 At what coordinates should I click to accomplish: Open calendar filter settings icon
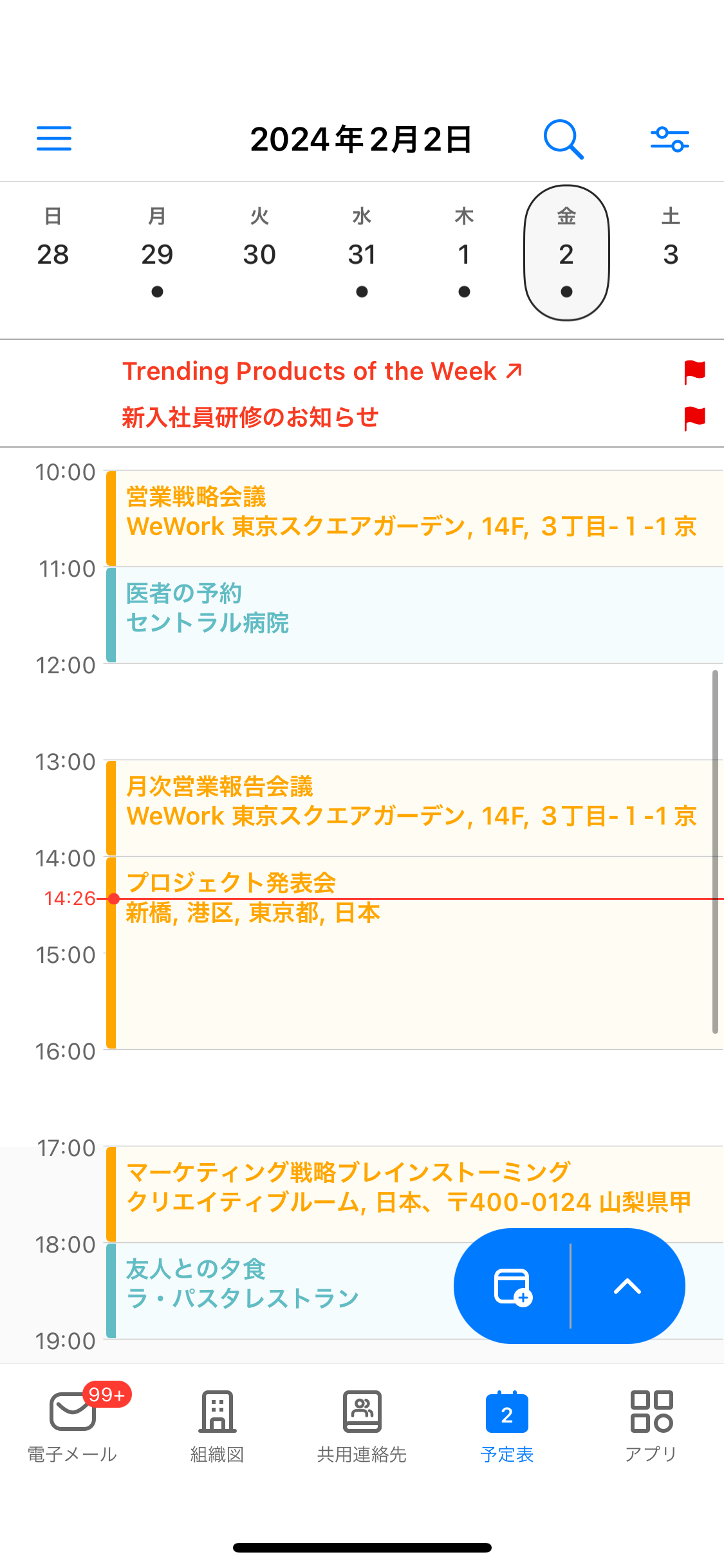coord(669,139)
